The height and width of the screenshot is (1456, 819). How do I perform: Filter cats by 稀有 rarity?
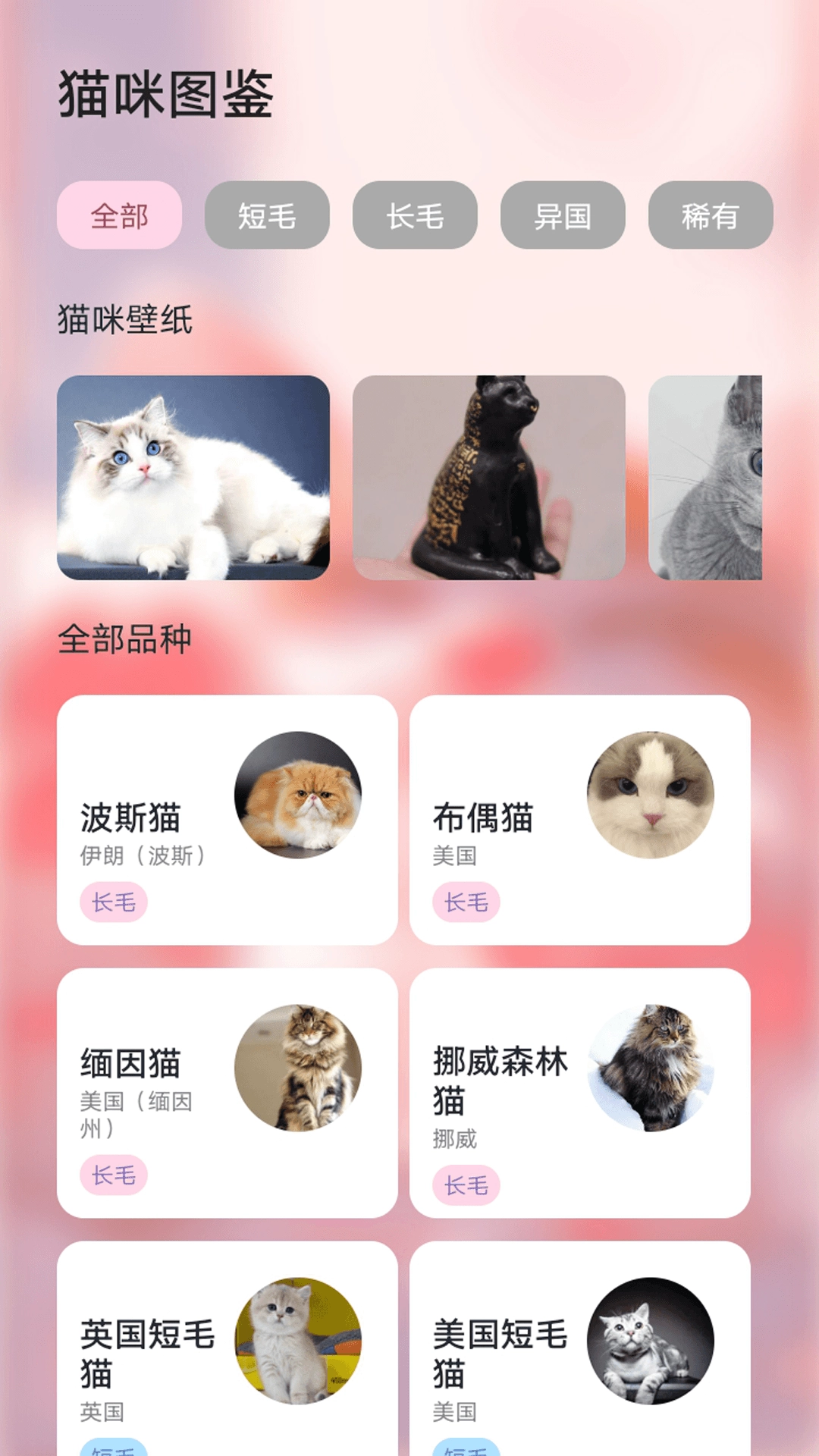[710, 216]
